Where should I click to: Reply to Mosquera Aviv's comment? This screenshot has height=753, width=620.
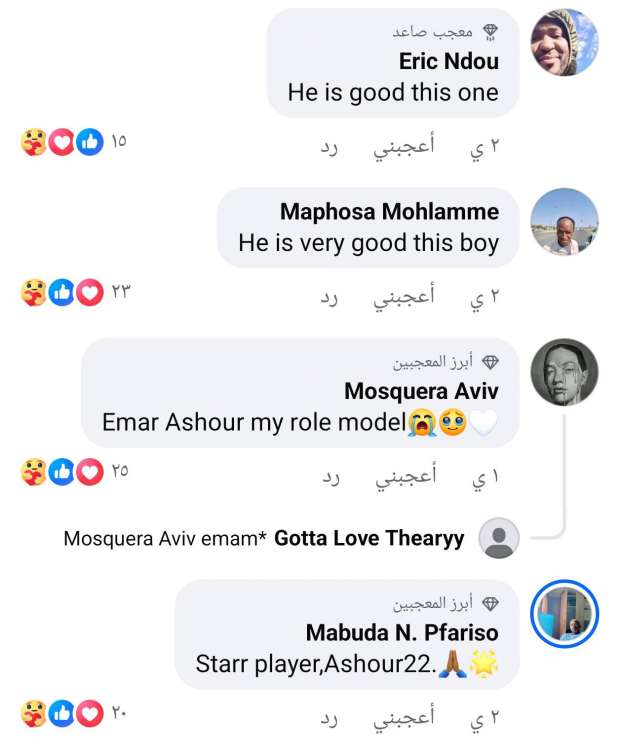(x=331, y=476)
